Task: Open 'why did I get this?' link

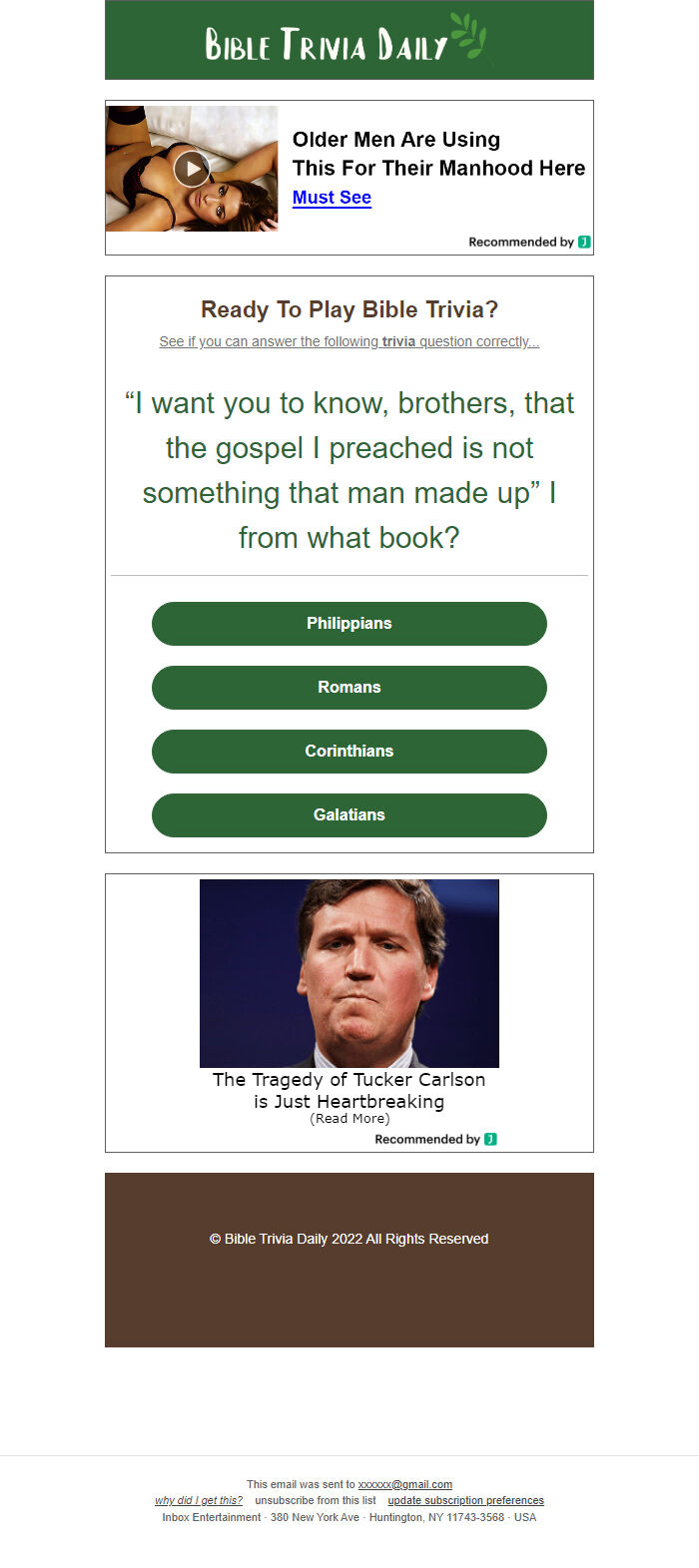Action: pyautogui.click(x=199, y=1500)
